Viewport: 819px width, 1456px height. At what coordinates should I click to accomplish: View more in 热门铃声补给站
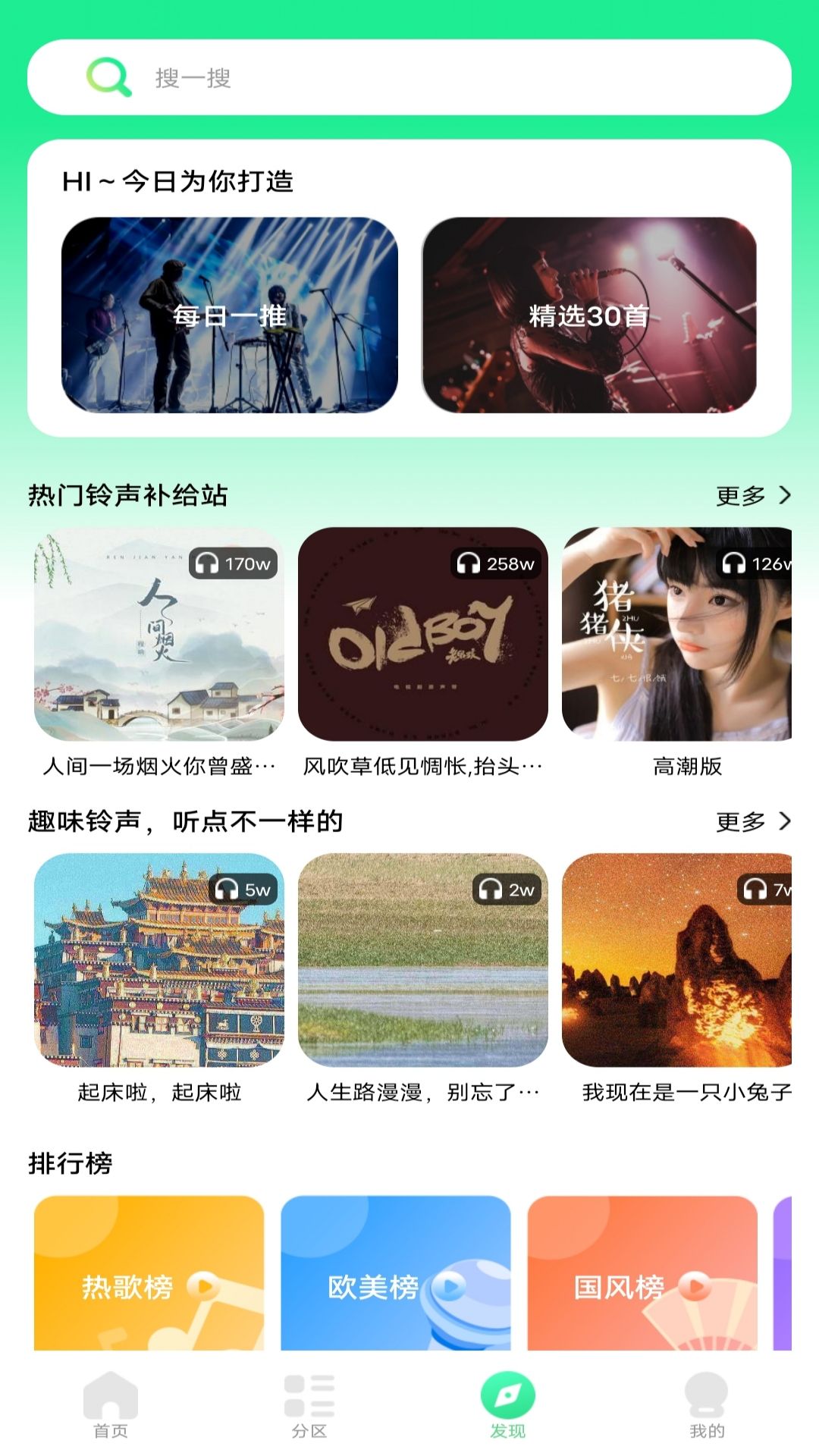(x=753, y=496)
